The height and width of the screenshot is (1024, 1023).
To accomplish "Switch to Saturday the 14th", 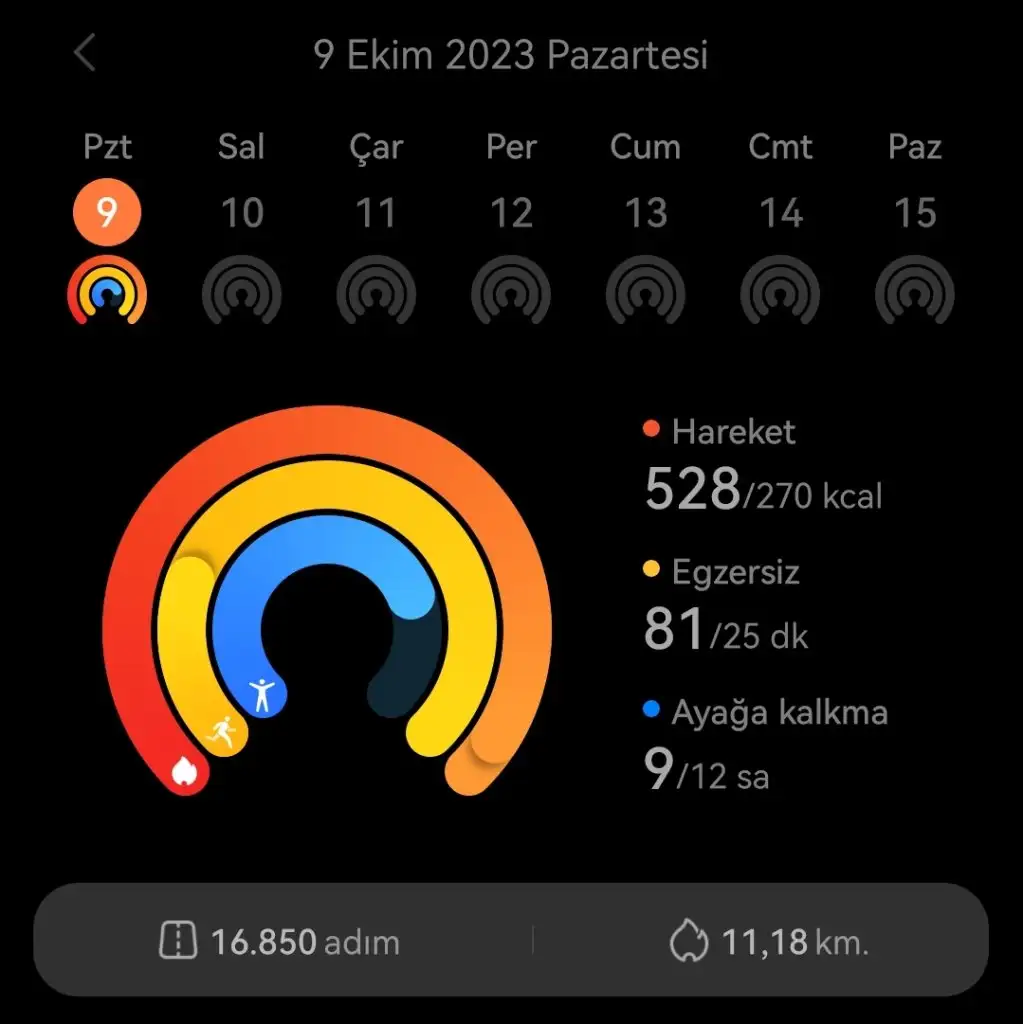I will (780, 213).
